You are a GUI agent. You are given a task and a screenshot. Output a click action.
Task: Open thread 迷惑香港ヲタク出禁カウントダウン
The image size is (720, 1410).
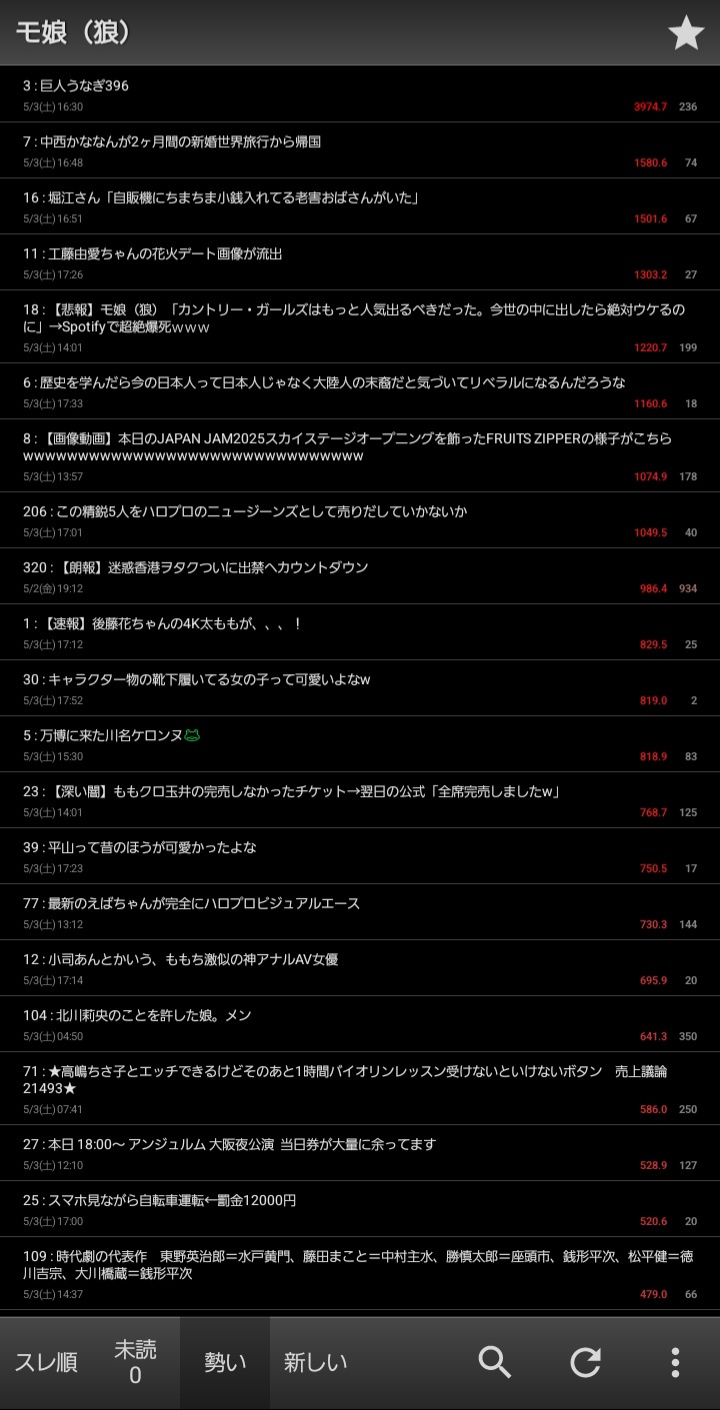[x=300, y=575]
